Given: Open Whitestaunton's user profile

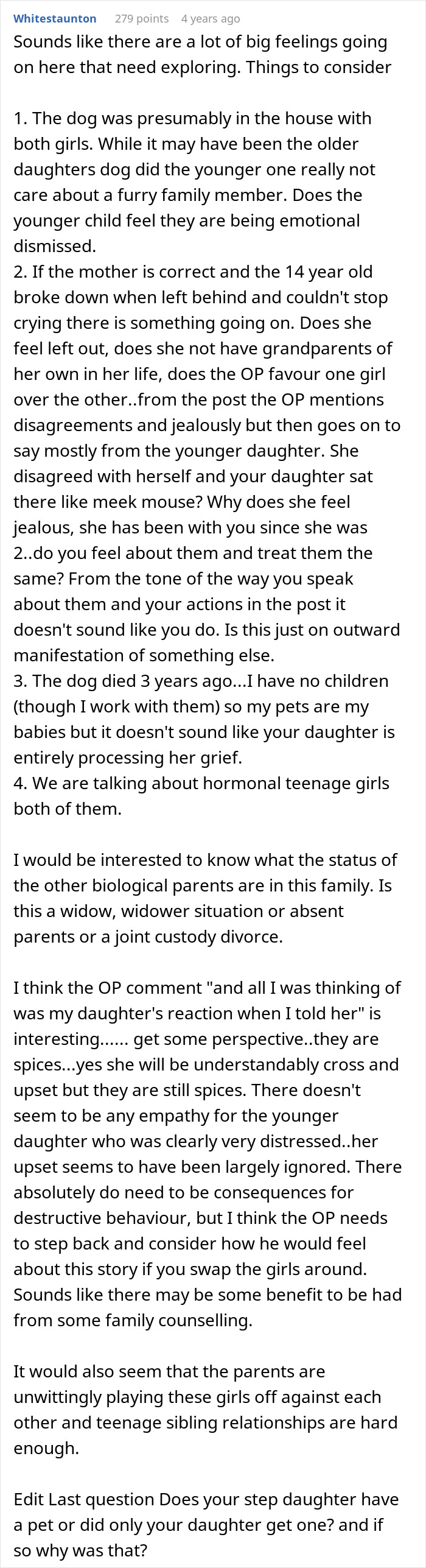Looking at the screenshot, I should point(55,18).
